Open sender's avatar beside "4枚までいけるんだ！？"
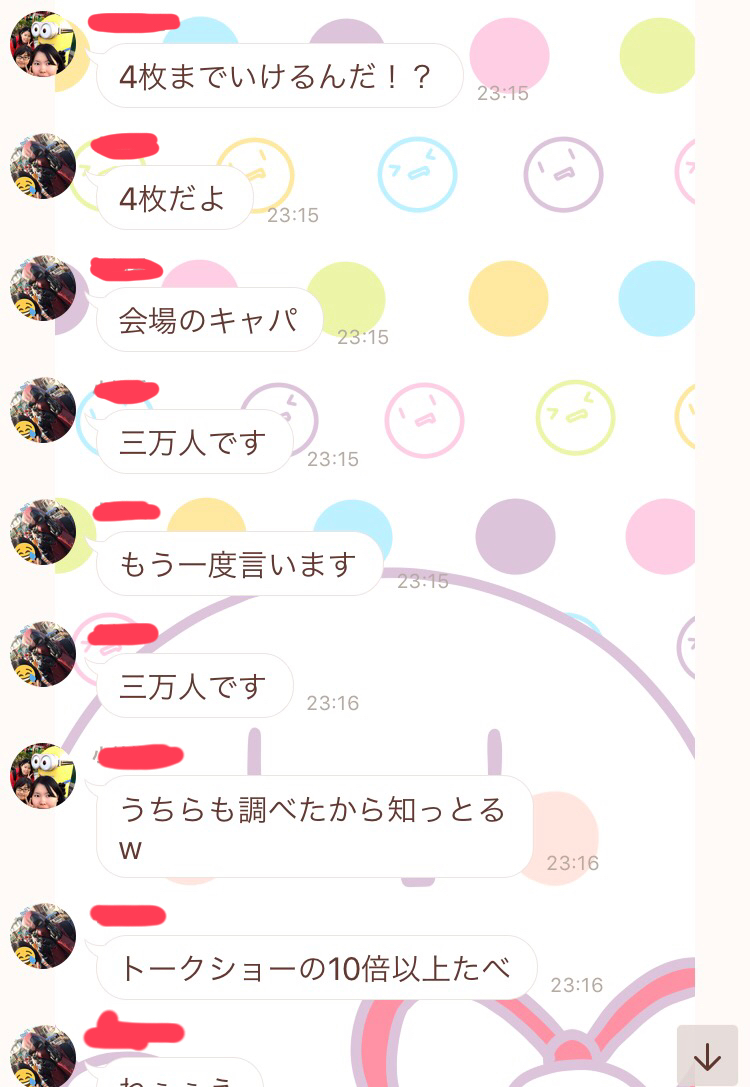The image size is (750, 1087). click(43, 44)
